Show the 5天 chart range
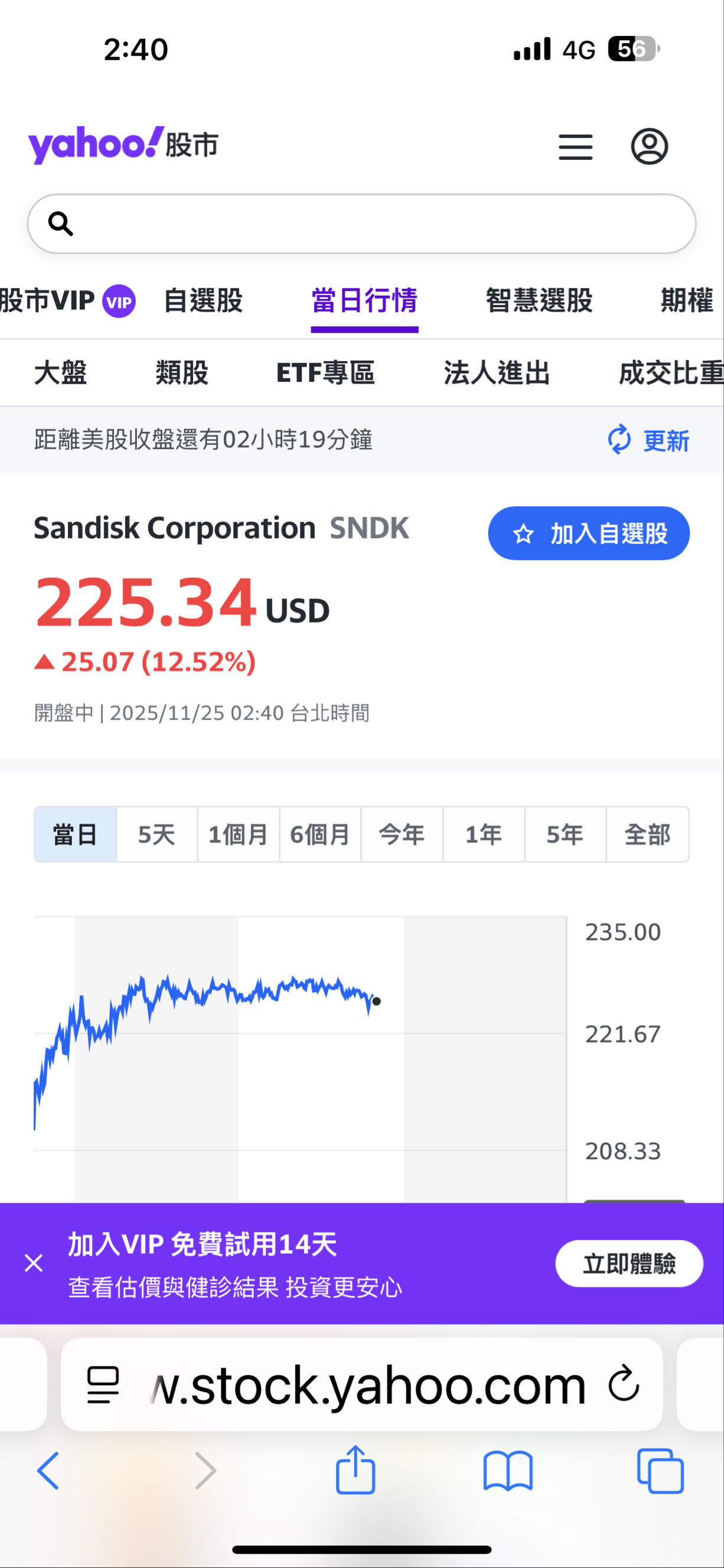This screenshot has width=724, height=1568. tap(156, 834)
